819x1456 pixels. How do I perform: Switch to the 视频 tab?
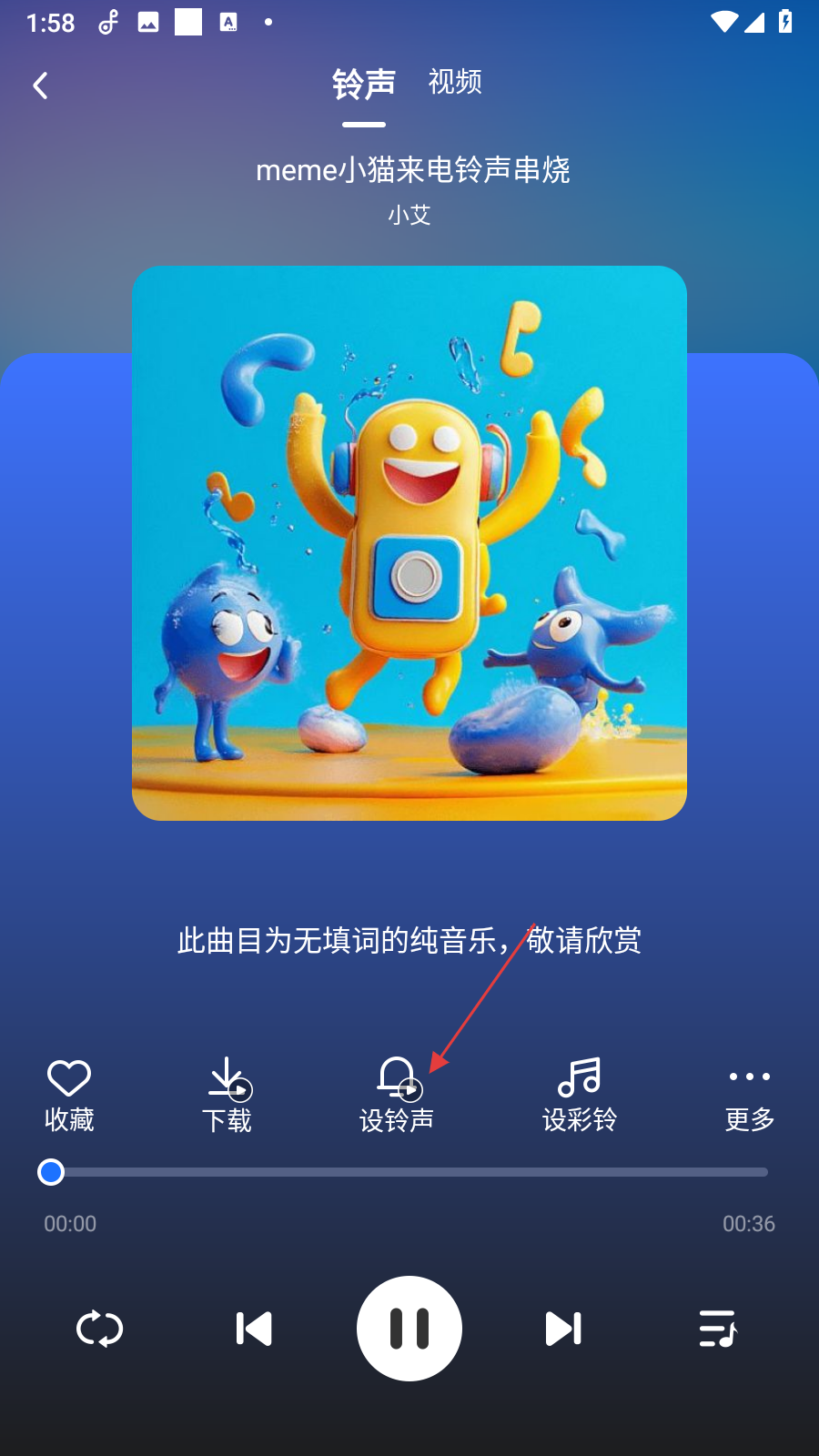tap(455, 82)
